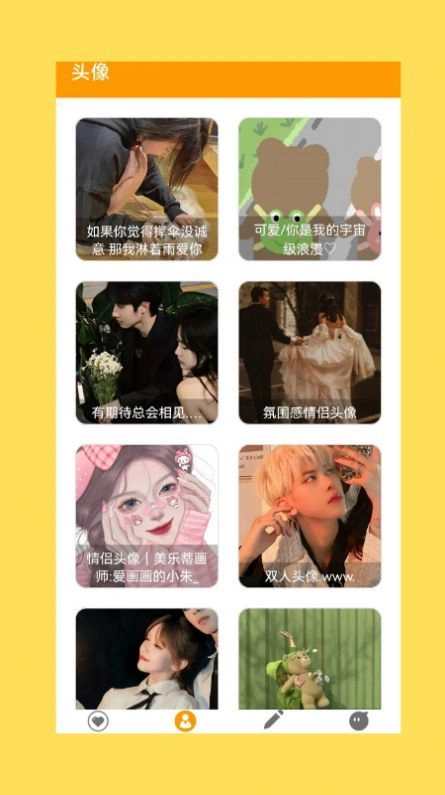
Task: Open the round face icon tab
Action: coord(359,721)
